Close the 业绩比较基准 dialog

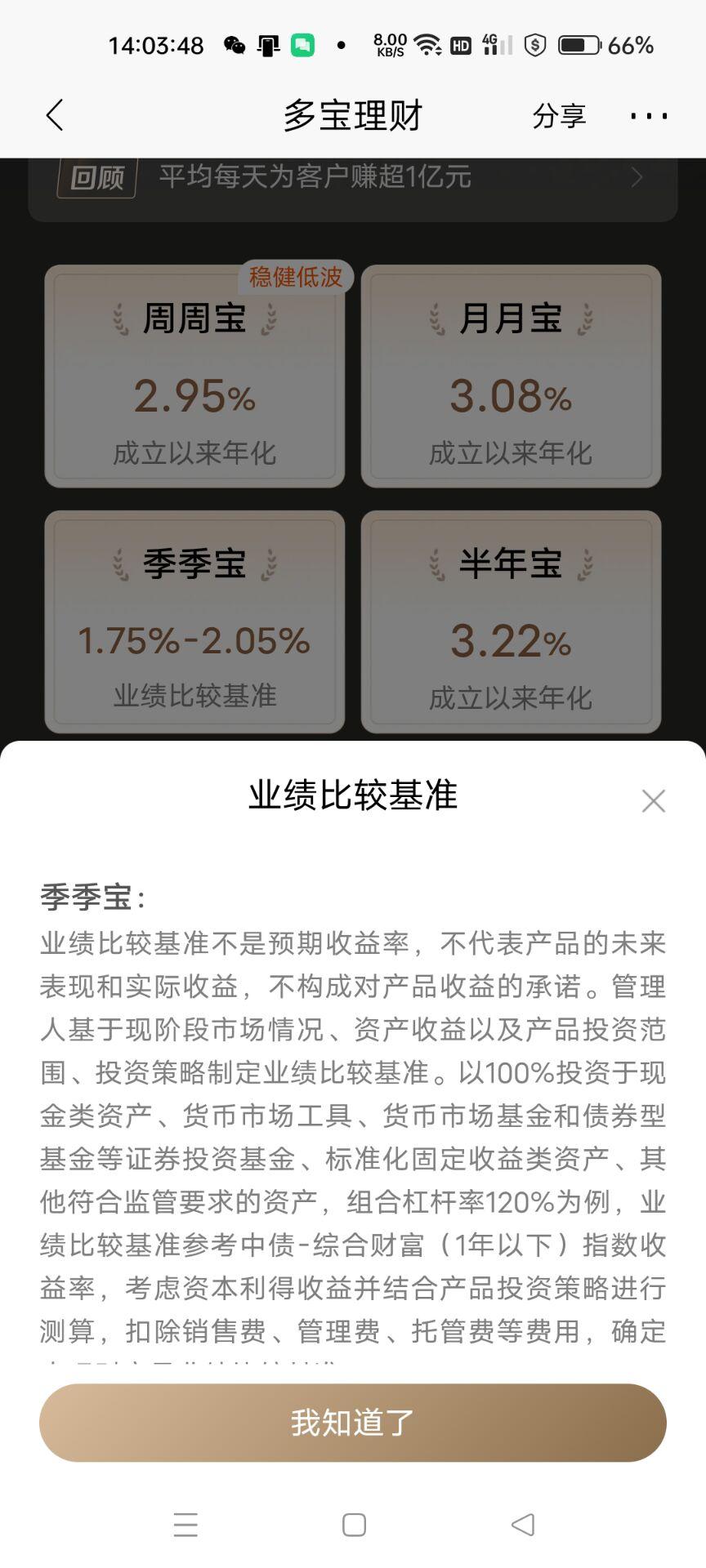(x=653, y=801)
